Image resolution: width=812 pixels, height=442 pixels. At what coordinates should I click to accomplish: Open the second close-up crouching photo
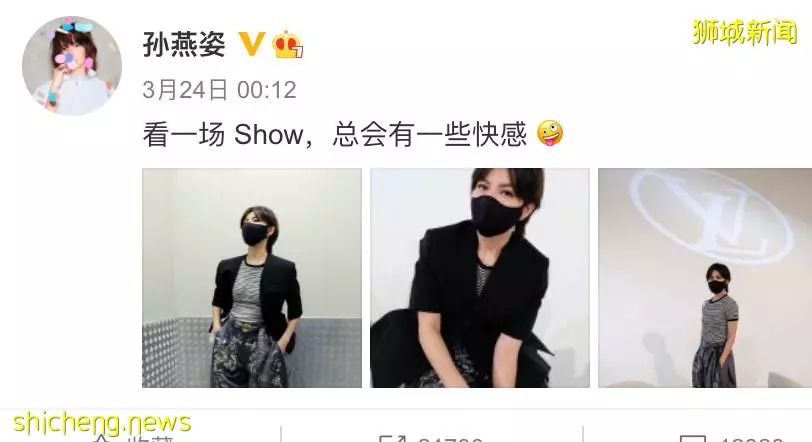[480, 278]
